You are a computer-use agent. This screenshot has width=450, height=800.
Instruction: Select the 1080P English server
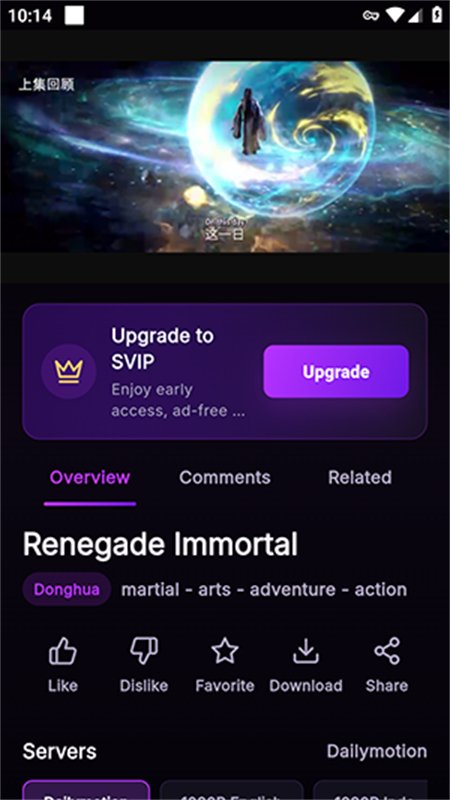(x=232, y=790)
